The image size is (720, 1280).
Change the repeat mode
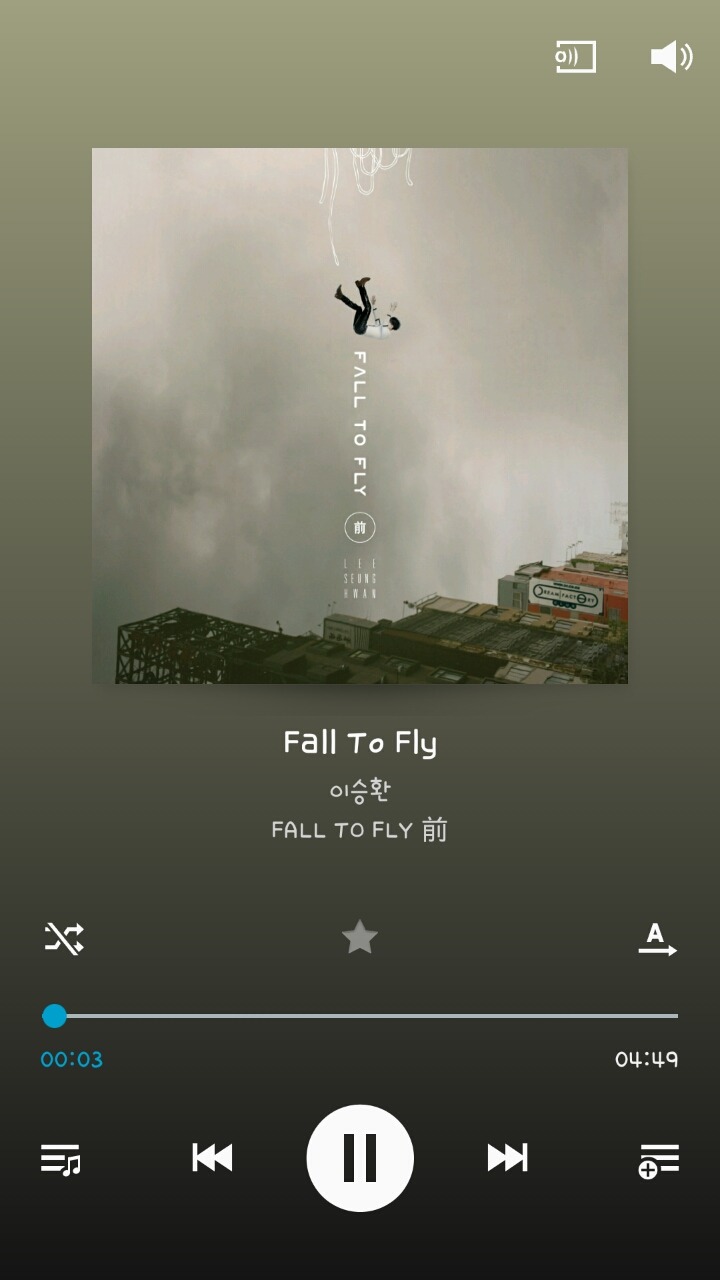click(x=657, y=939)
